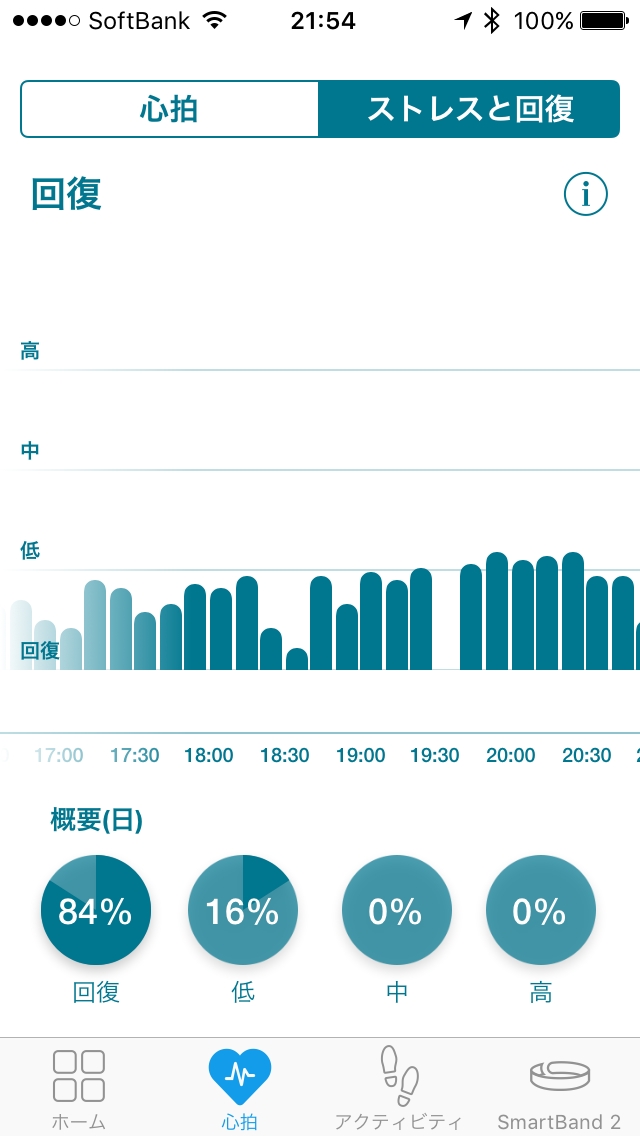The height and width of the screenshot is (1136, 640).
Task: Select the ストレスと回復 segment
Action: (x=470, y=109)
